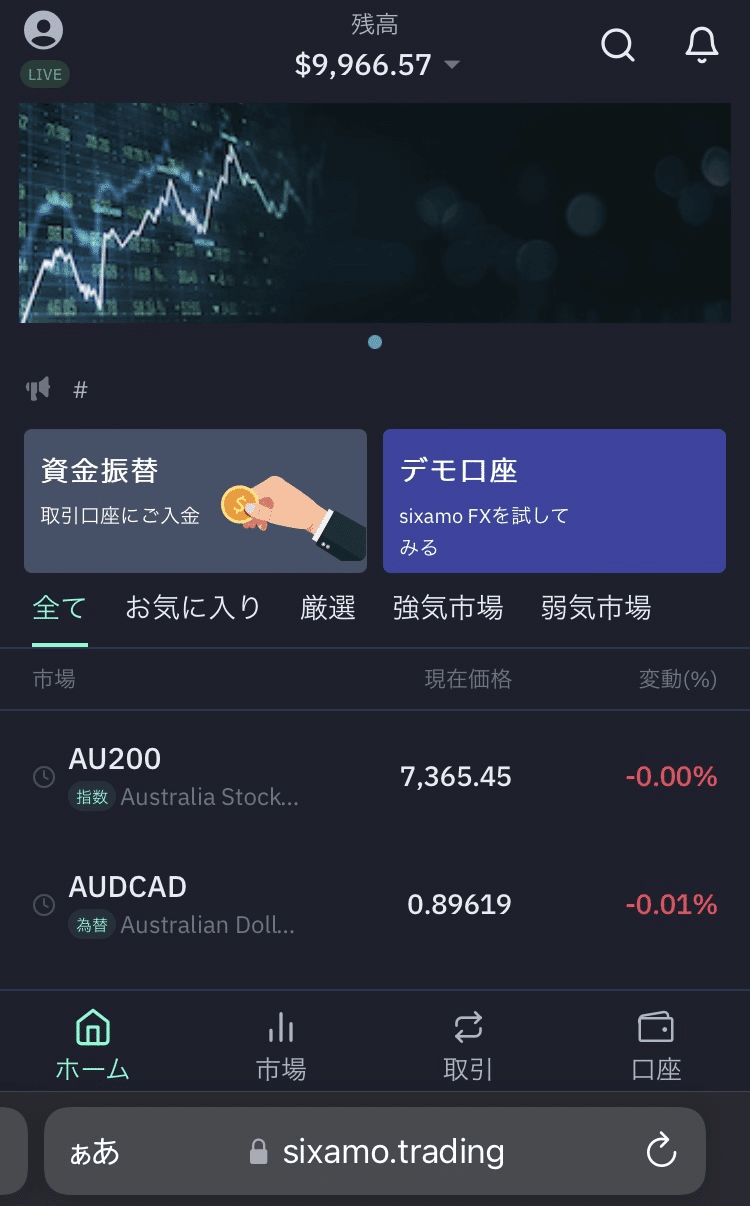Open the search magnifier icon
This screenshot has height=1206, width=750.
tap(618, 45)
